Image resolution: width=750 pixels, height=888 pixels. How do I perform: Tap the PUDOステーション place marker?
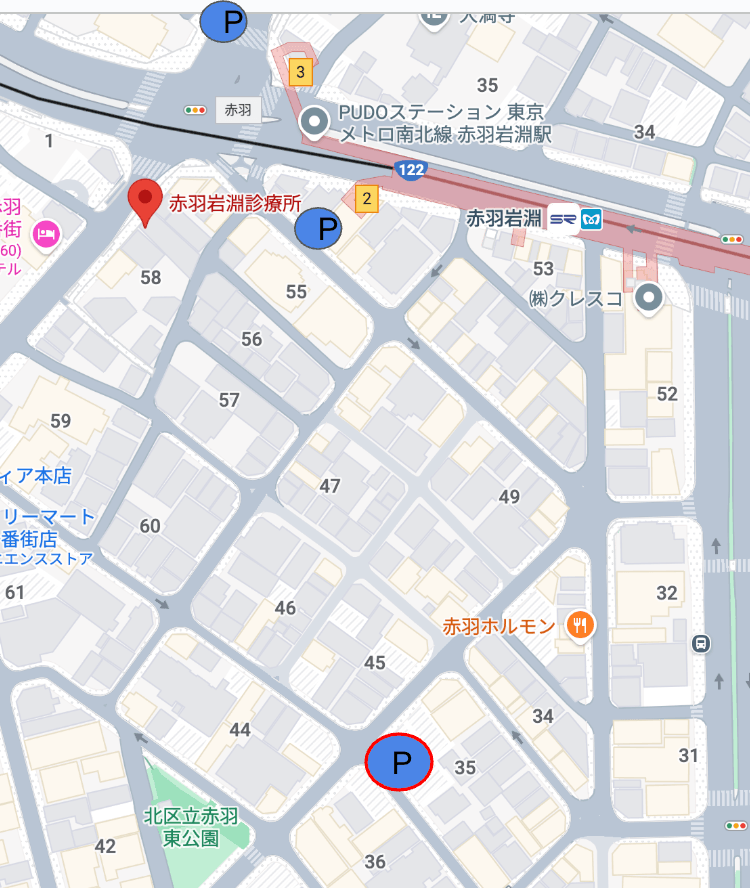(316, 122)
